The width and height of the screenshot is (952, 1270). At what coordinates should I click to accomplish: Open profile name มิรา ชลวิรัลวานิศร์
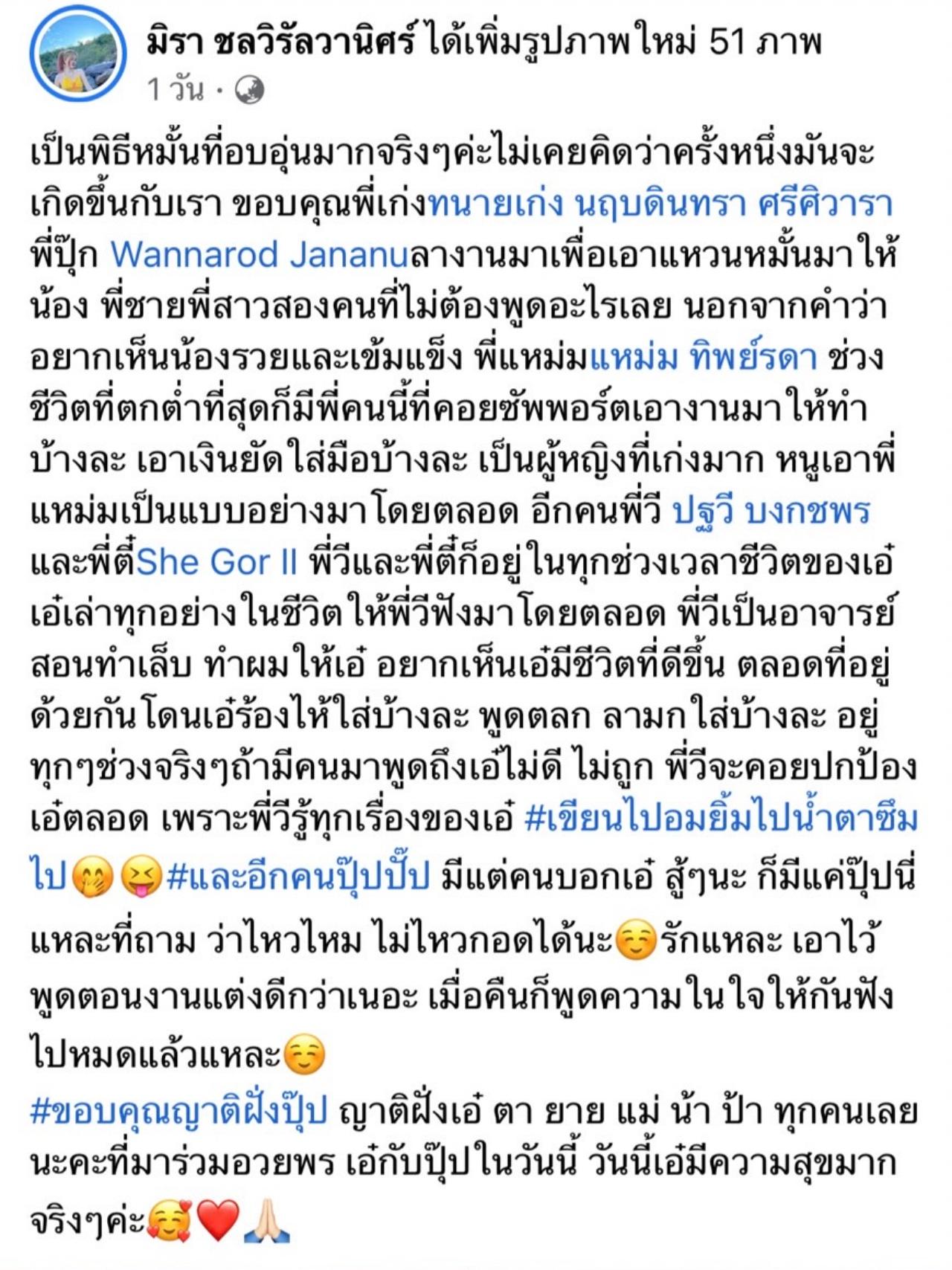point(283,44)
